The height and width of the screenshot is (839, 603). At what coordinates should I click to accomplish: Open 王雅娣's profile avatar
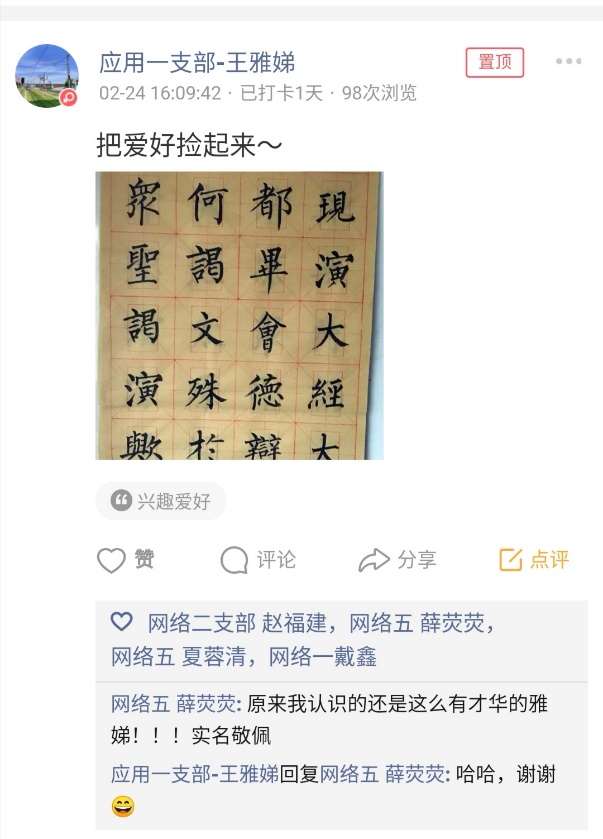tap(47, 76)
